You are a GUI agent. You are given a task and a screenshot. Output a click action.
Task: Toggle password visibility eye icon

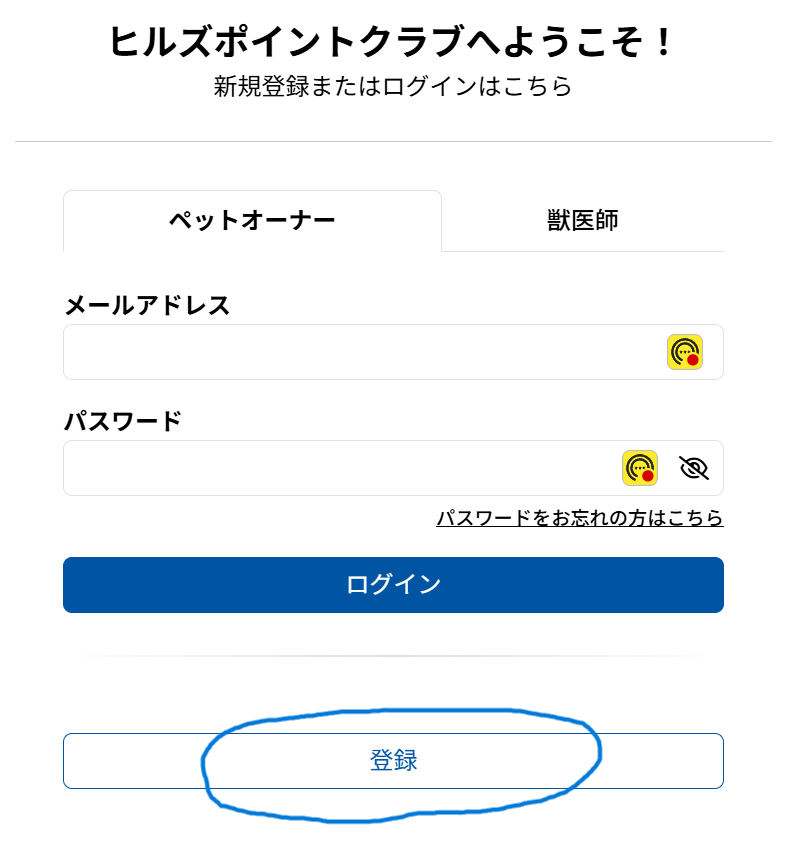[x=694, y=468]
